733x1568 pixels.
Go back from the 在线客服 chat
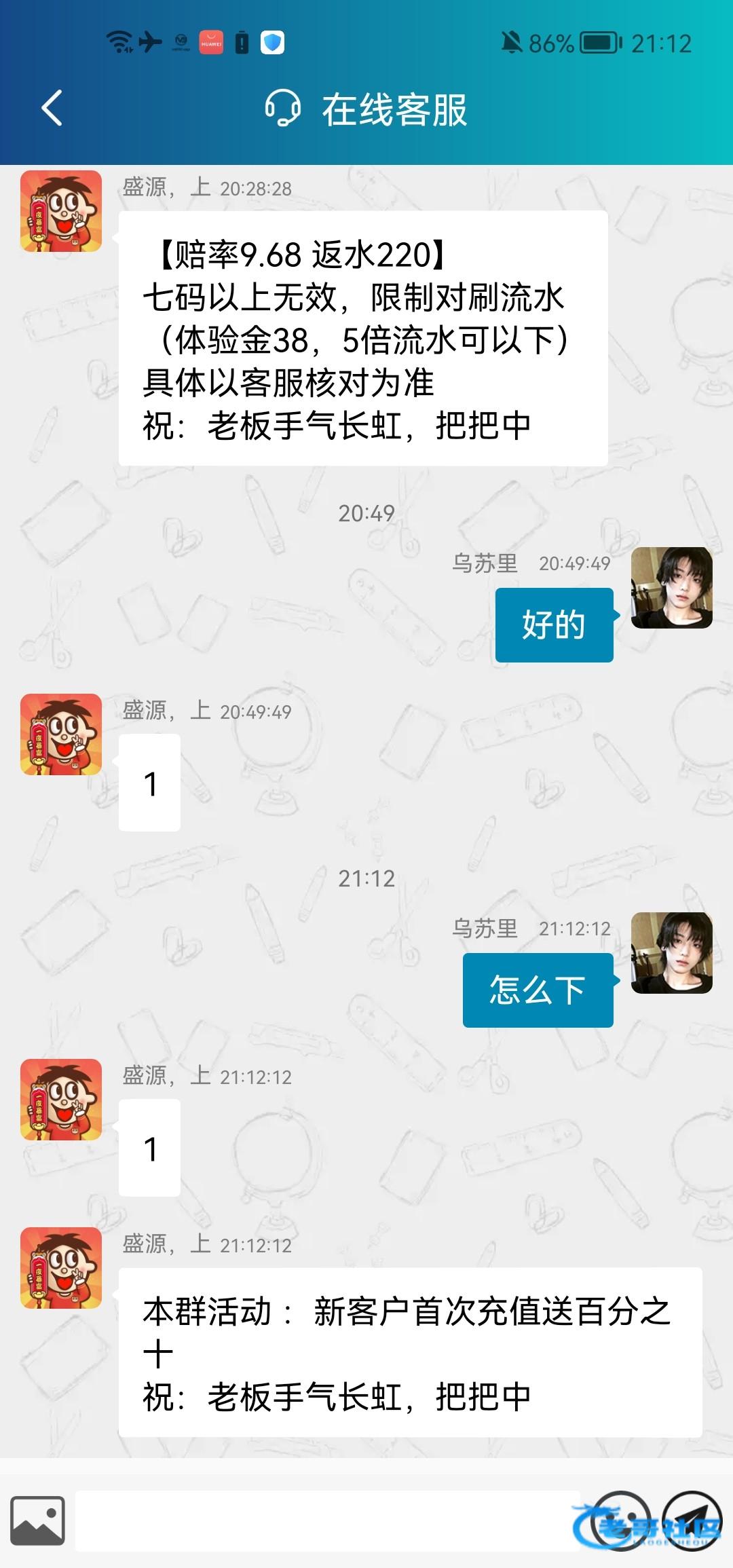52,108
